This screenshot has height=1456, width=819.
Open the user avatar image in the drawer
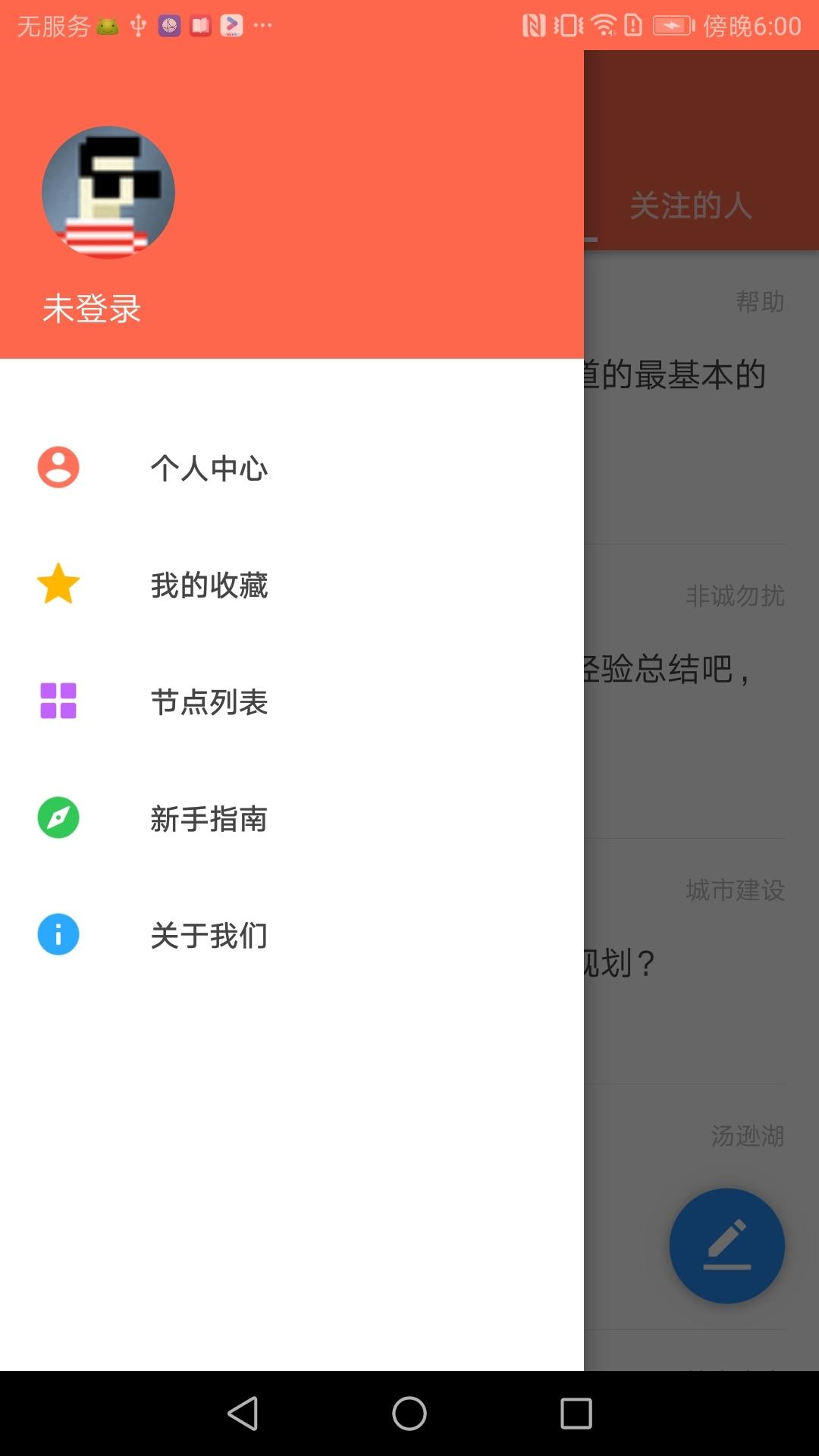click(110, 192)
